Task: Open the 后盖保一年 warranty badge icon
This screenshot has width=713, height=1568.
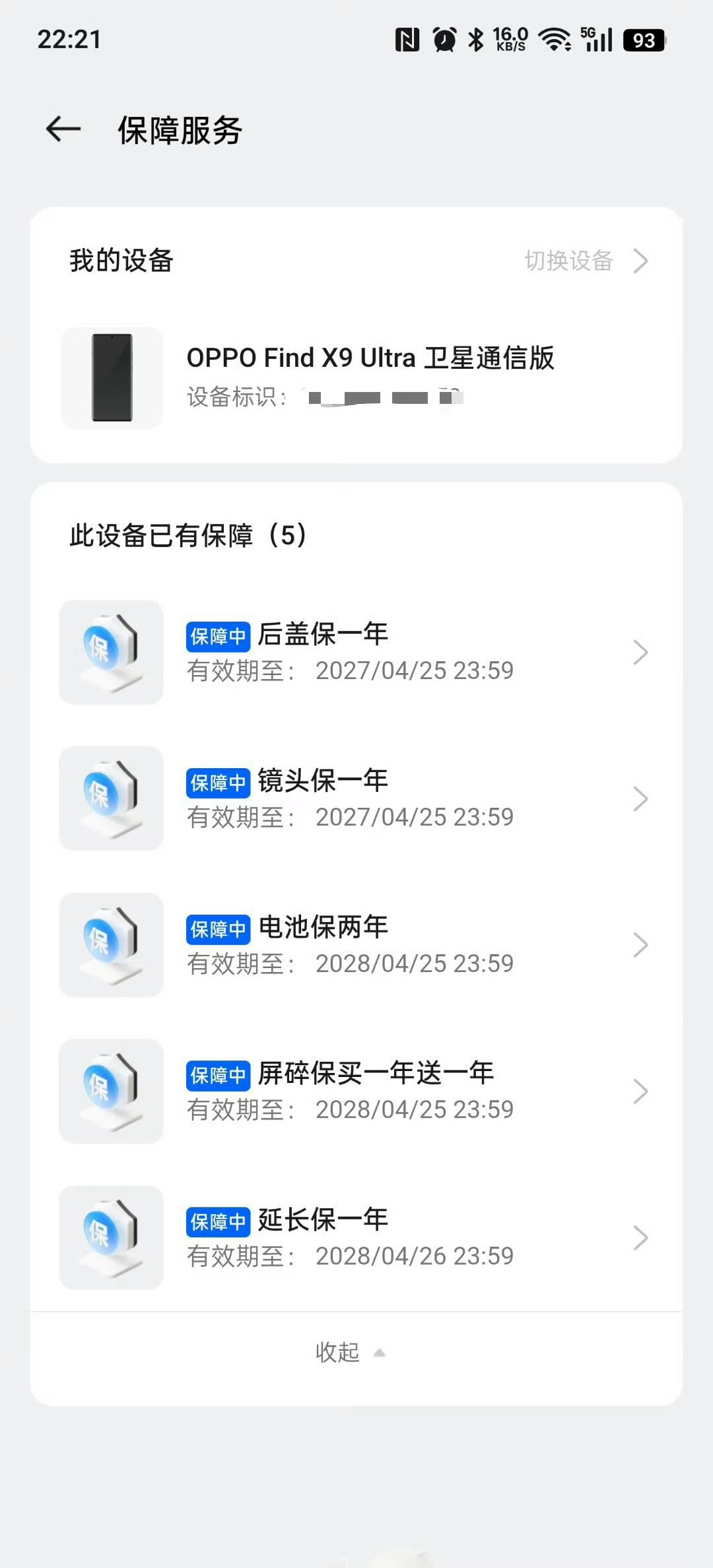Action: (x=111, y=652)
